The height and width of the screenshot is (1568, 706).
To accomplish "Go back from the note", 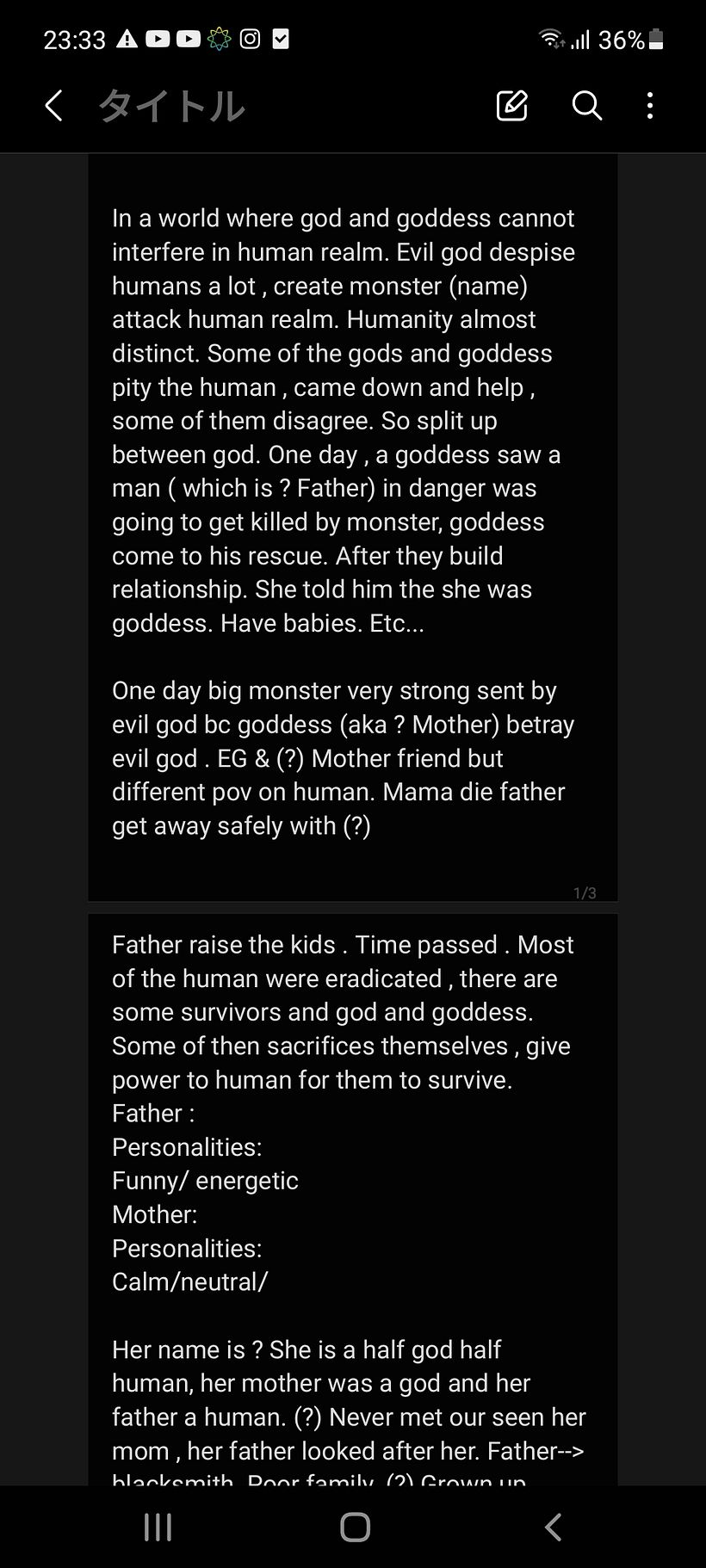I will tap(53, 106).
